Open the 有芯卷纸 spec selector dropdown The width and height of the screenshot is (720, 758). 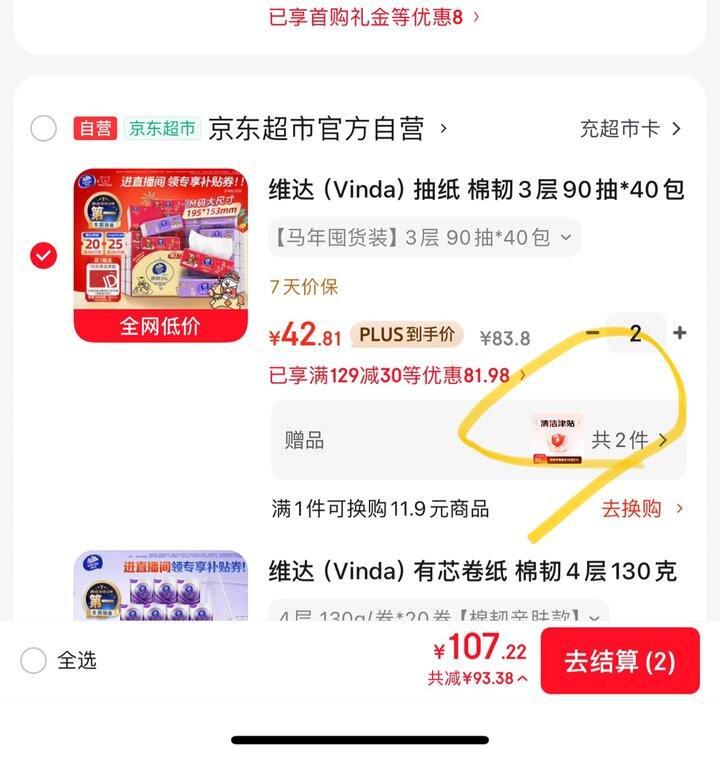[x=420, y=610]
